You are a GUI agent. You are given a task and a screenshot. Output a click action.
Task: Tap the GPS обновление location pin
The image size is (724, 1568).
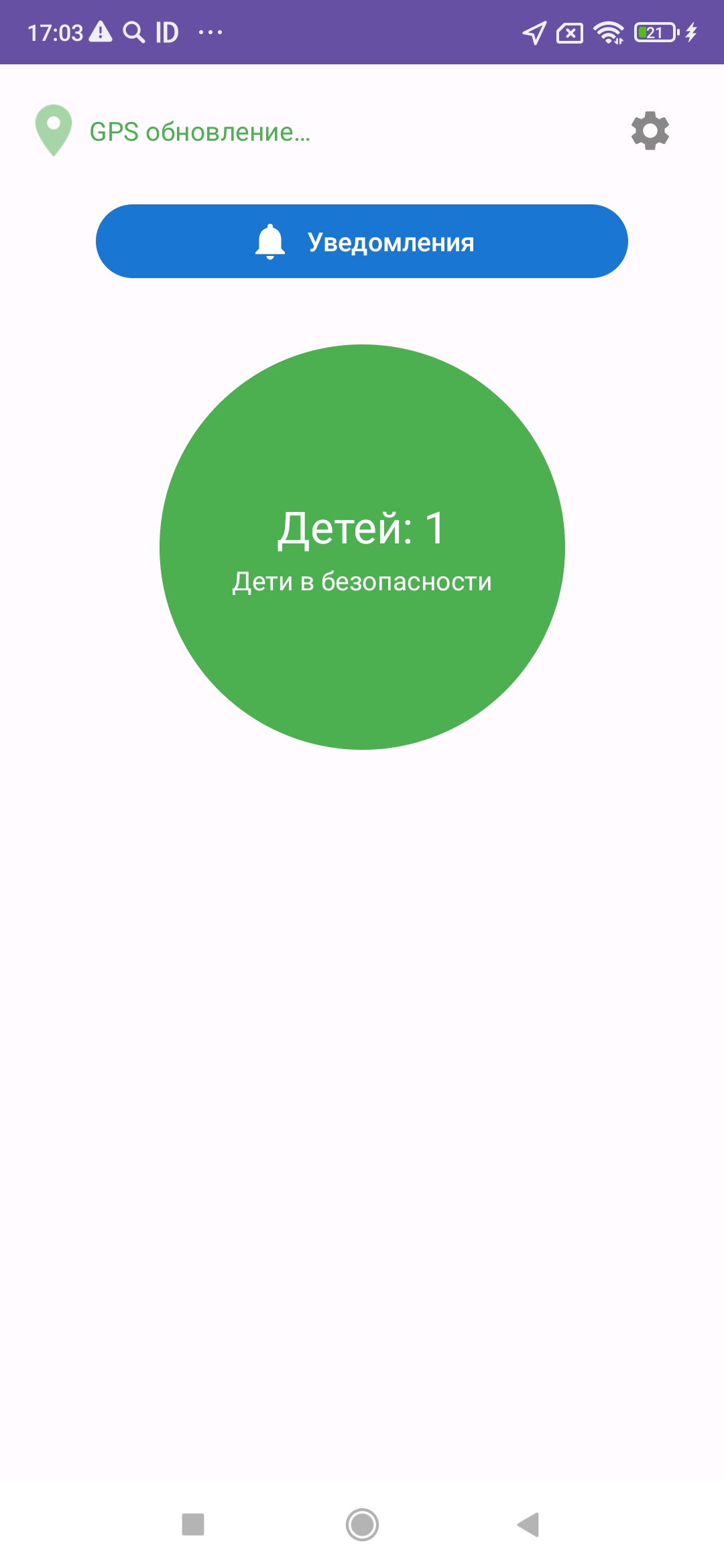[x=54, y=130]
